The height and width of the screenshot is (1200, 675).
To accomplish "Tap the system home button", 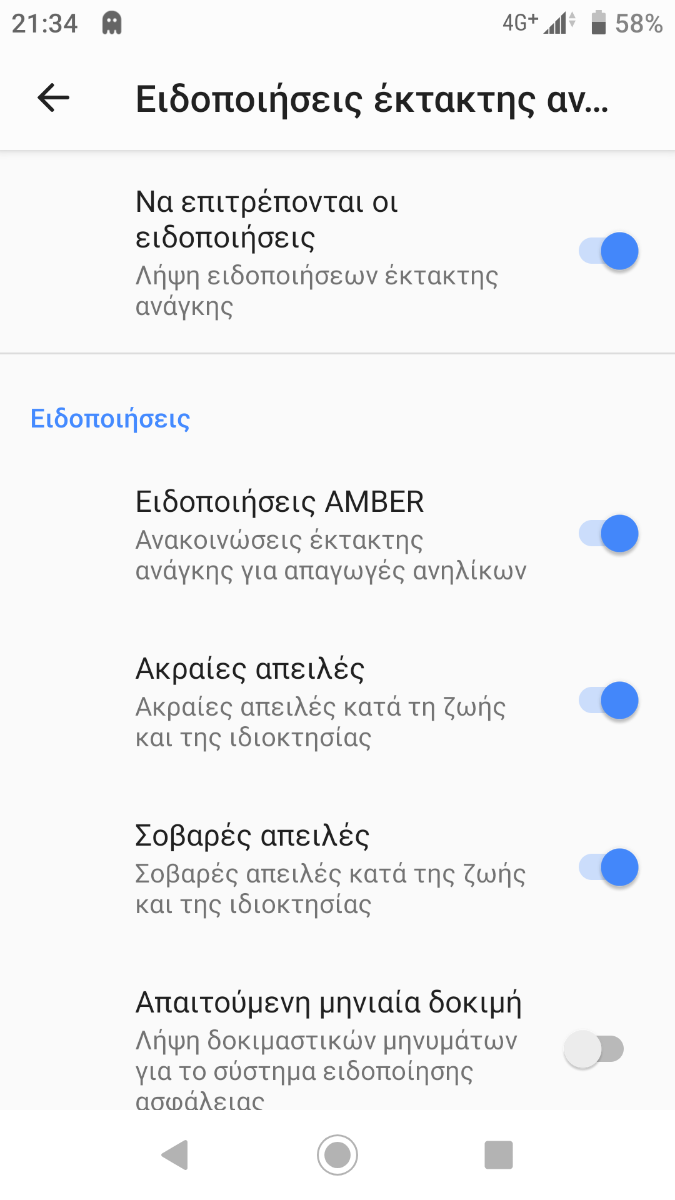I will tap(337, 1155).
